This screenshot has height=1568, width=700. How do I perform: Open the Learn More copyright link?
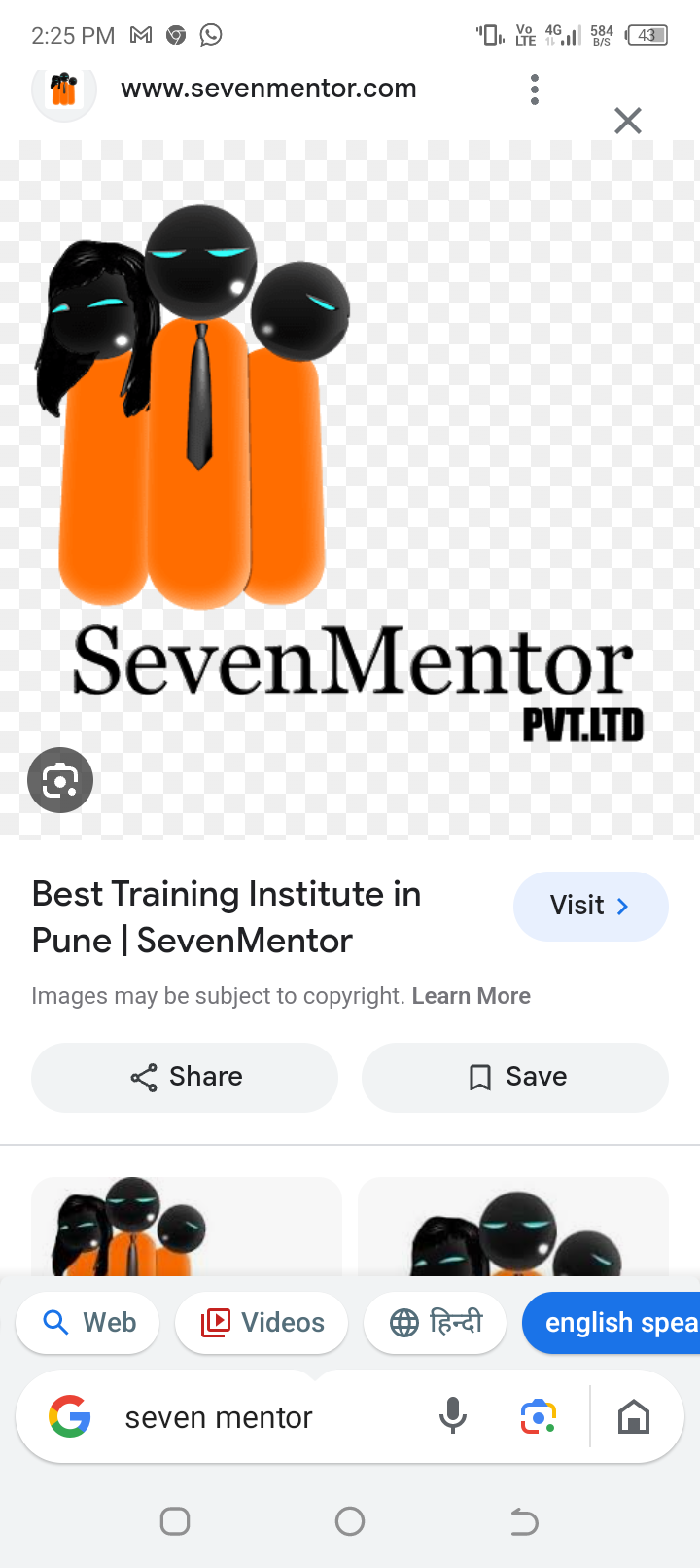[x=471, y=996]
